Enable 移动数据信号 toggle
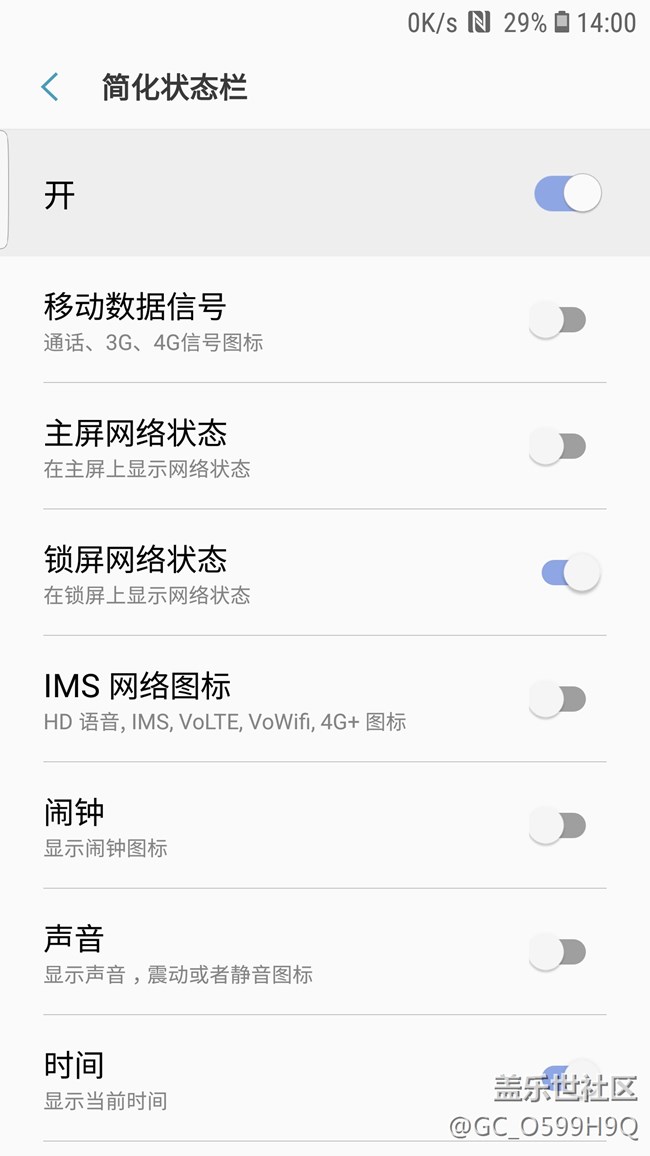 point(557,320)
